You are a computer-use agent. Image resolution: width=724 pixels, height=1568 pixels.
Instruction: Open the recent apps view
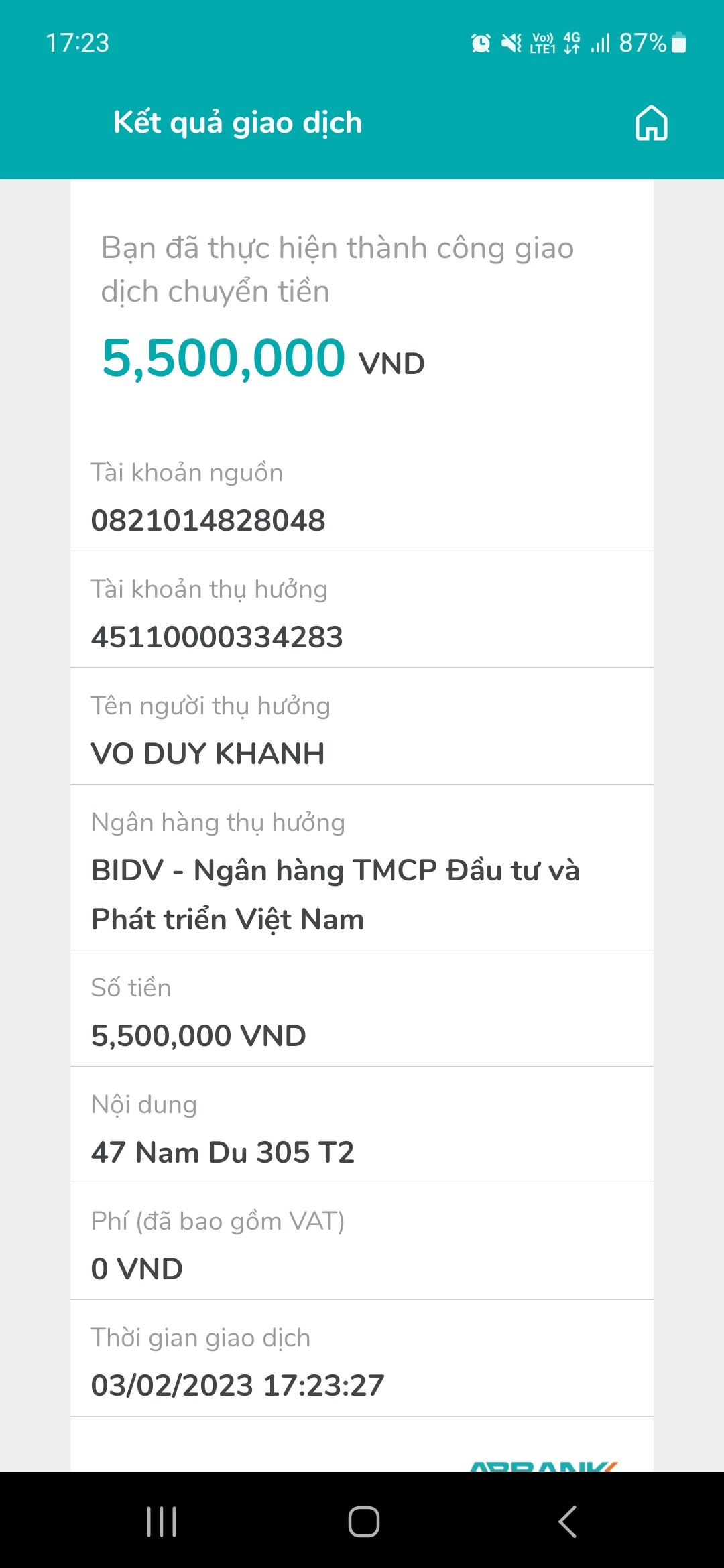[162, 1521]
